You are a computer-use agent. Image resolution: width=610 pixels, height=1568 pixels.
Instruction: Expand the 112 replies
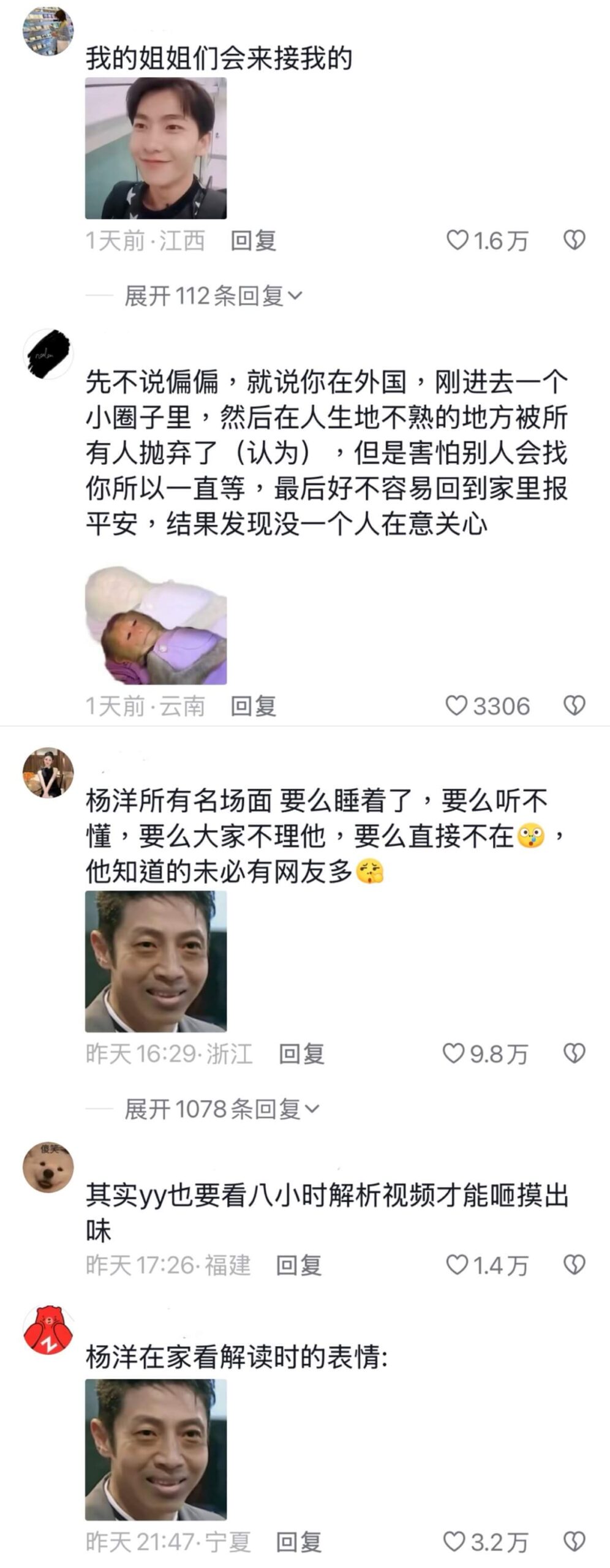213,296
